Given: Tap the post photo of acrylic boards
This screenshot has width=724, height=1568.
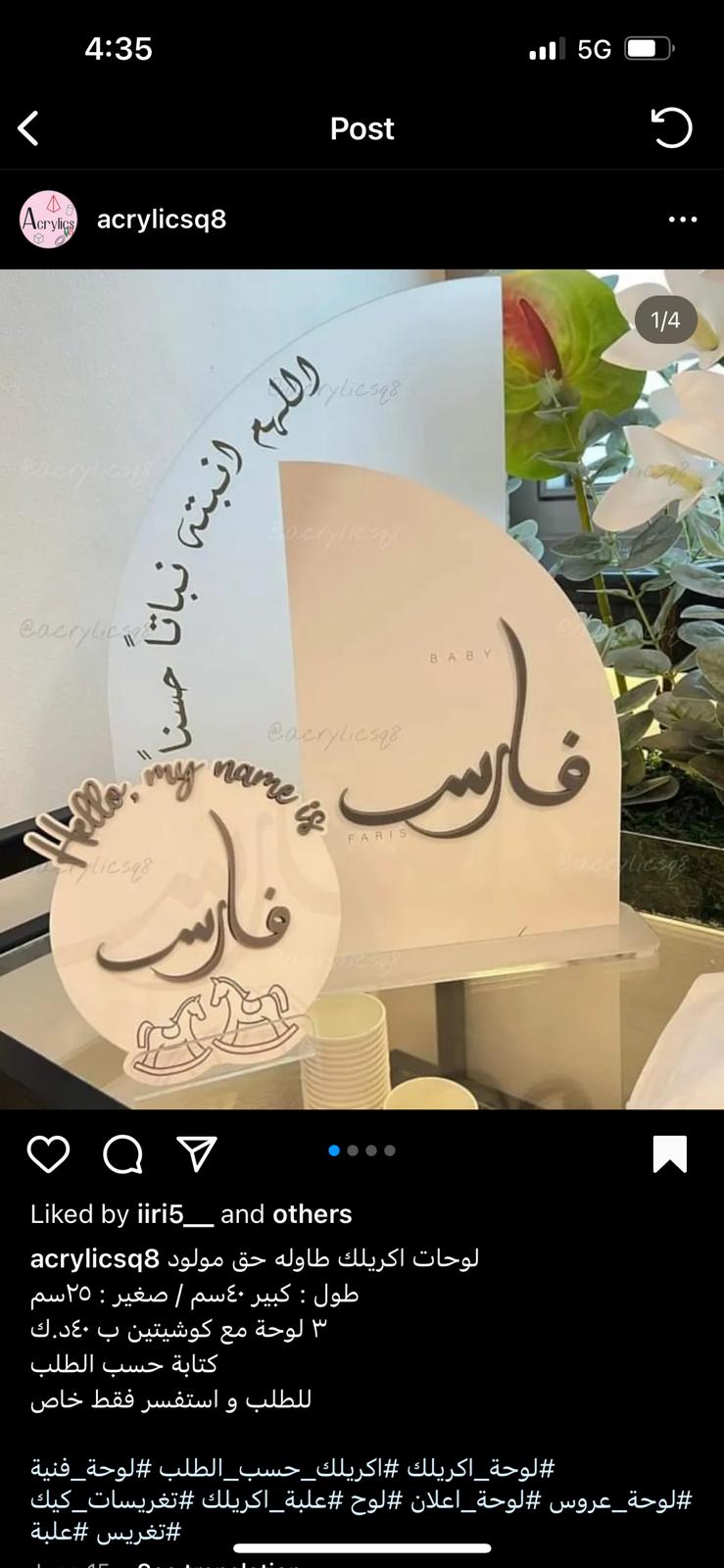Looking at the screenshot, I should pyautogui.click(x=362, y=689).
